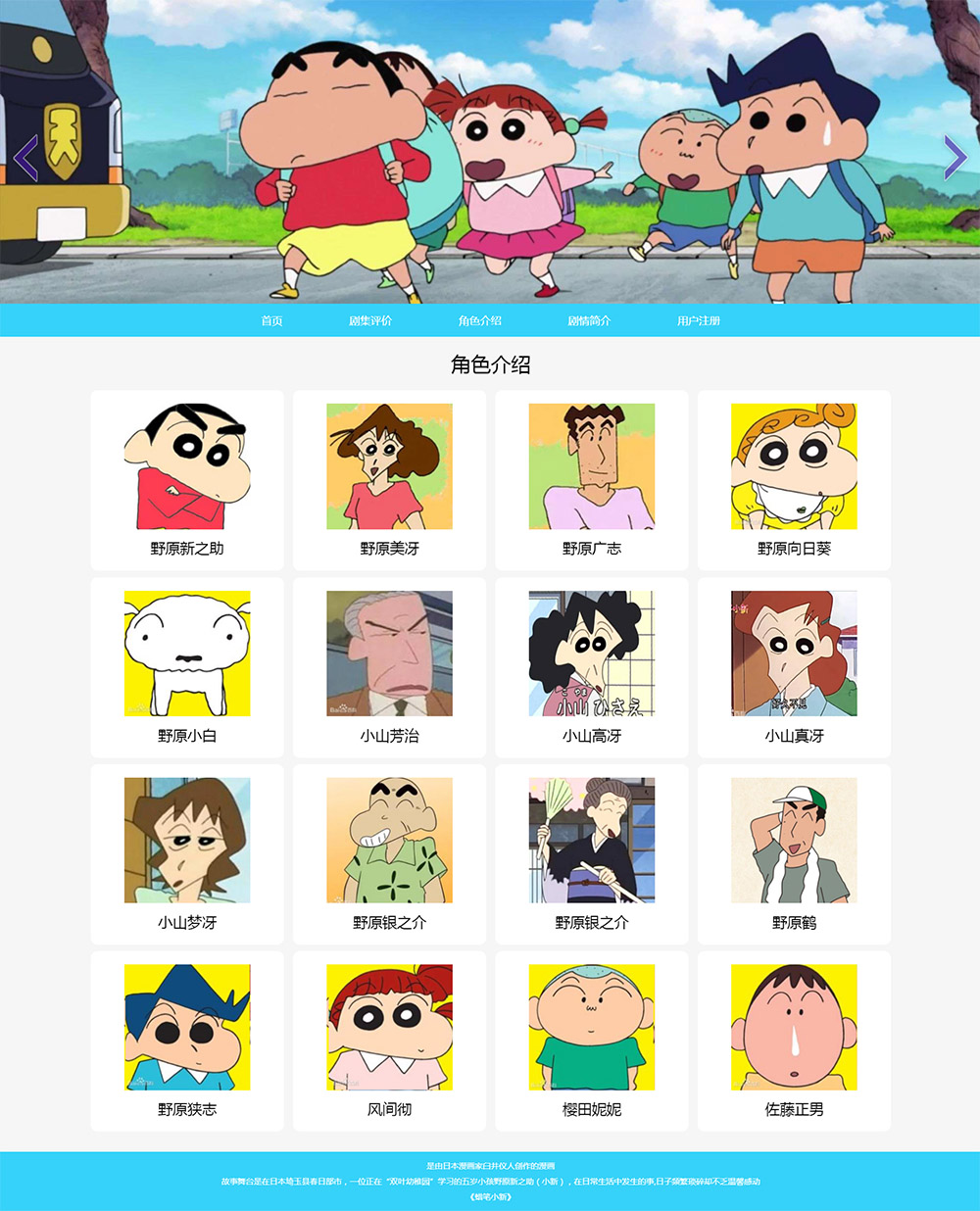This screenshot has height=1211, width=980.
Task: Switch to the 角色介绍 section
Action: [x=480, y=320]
